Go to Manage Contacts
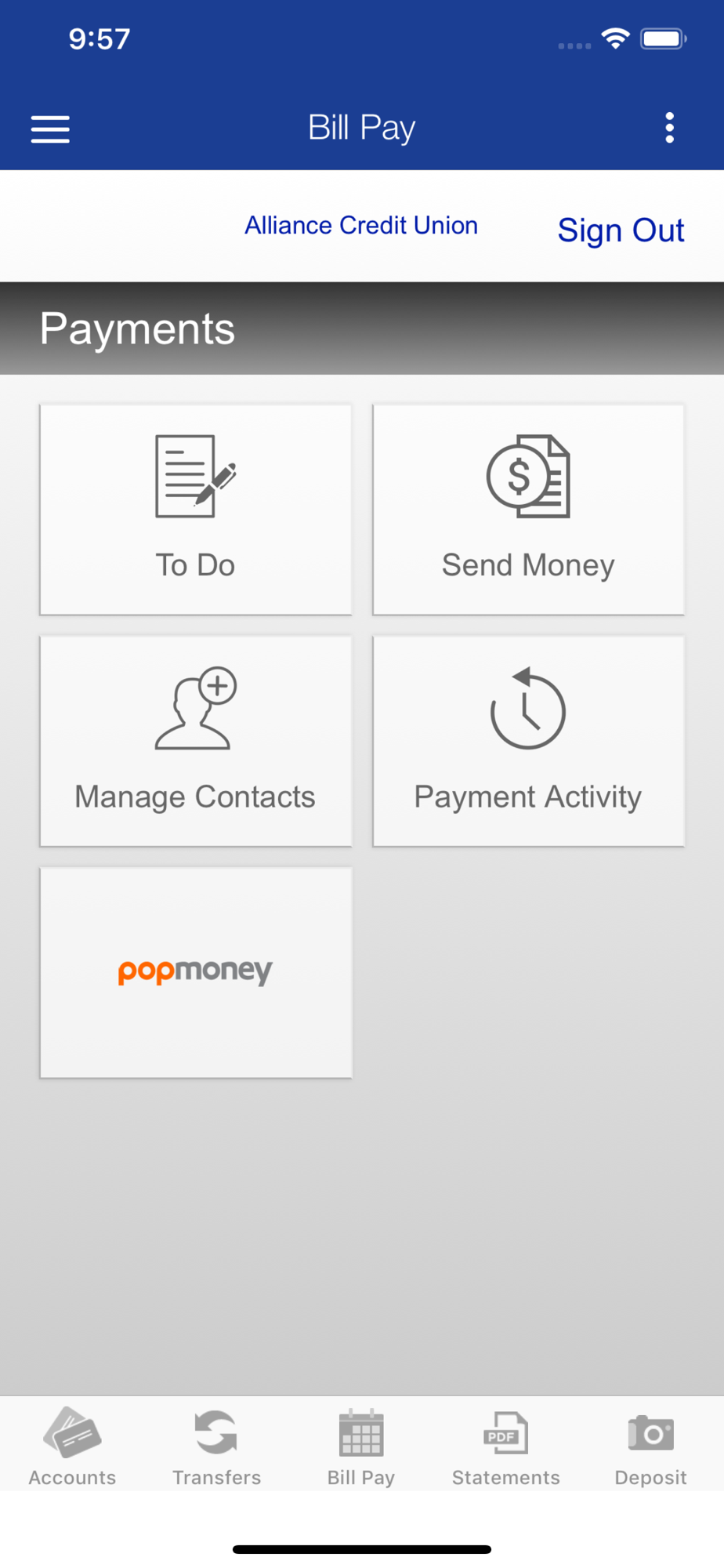The width and height of the screenshot is (724, 1568). pos(196,741)
